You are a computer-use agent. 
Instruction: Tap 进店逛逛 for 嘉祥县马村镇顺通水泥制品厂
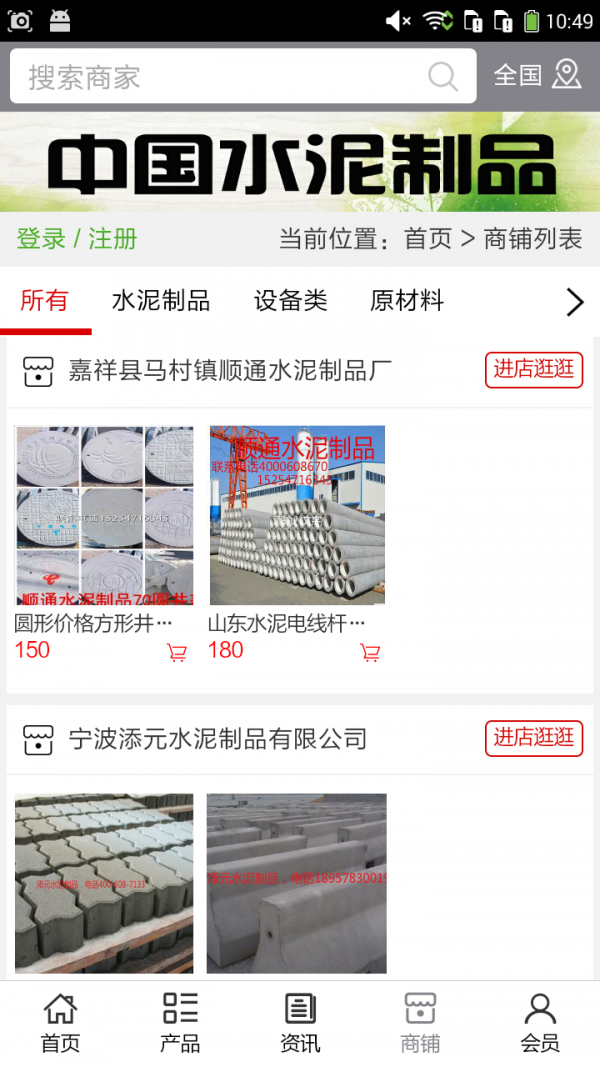(534, 370)
